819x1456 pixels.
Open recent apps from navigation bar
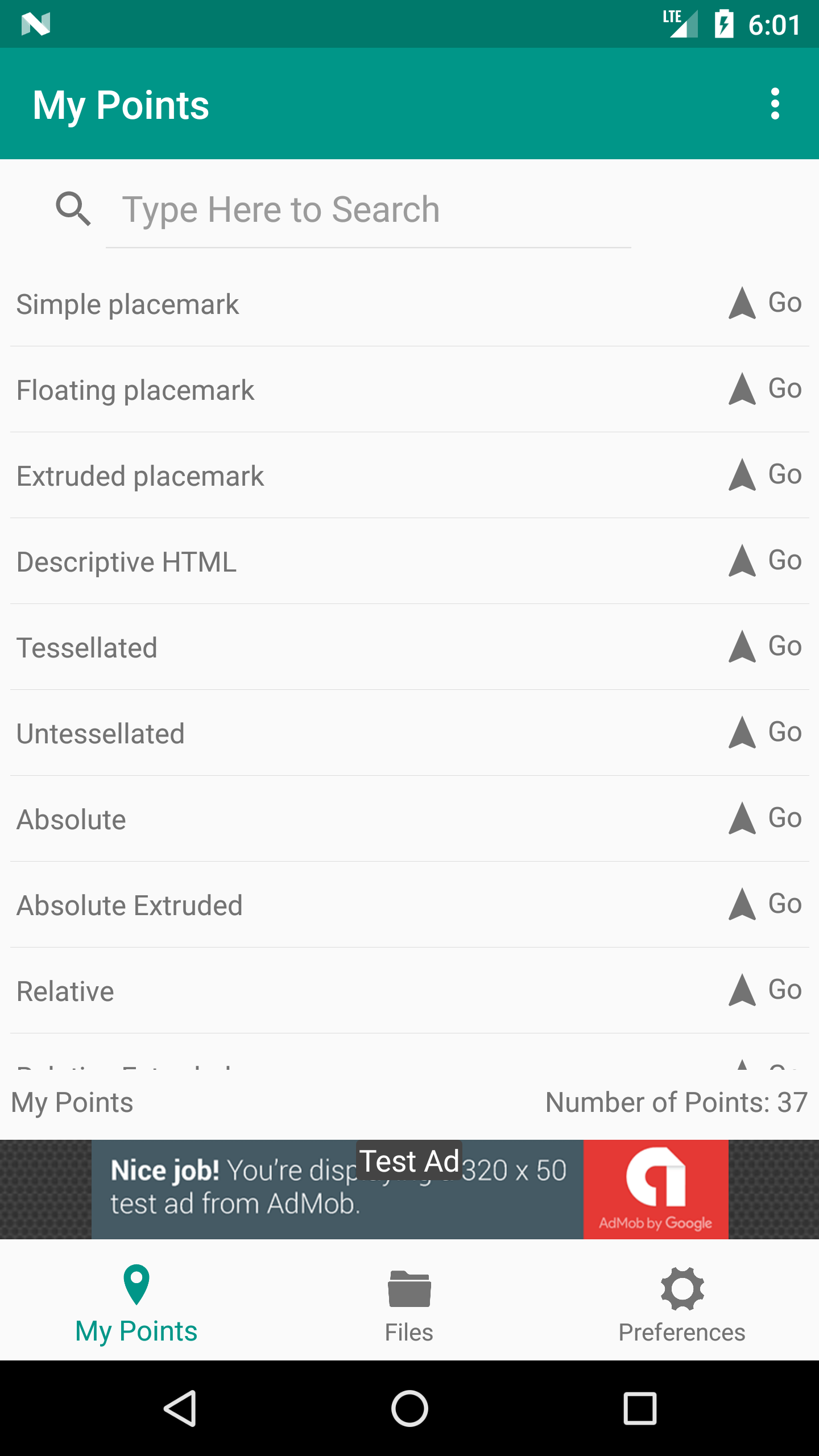point(640,1408)
